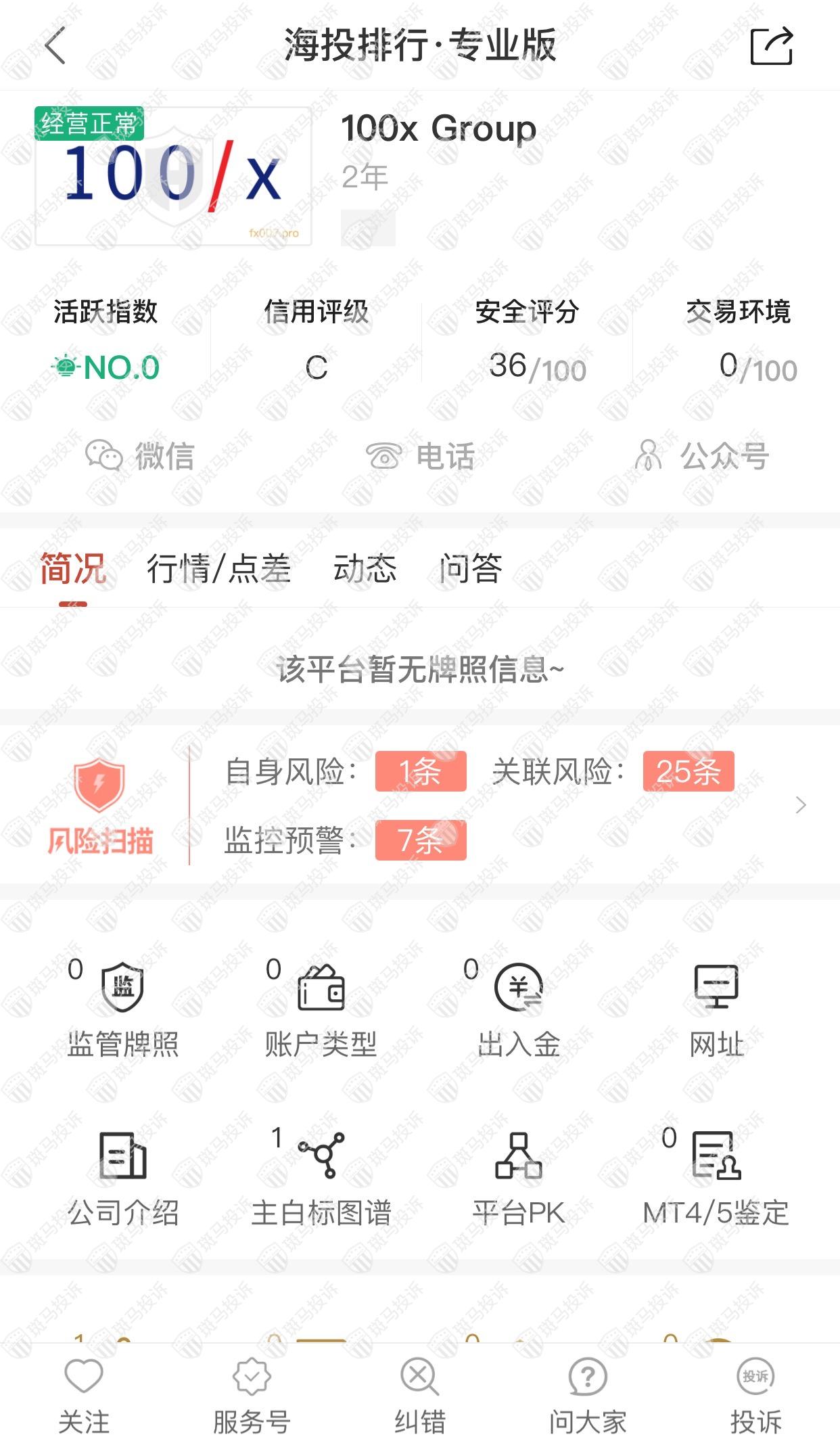Open 出入金 section

click(519, 1008)
